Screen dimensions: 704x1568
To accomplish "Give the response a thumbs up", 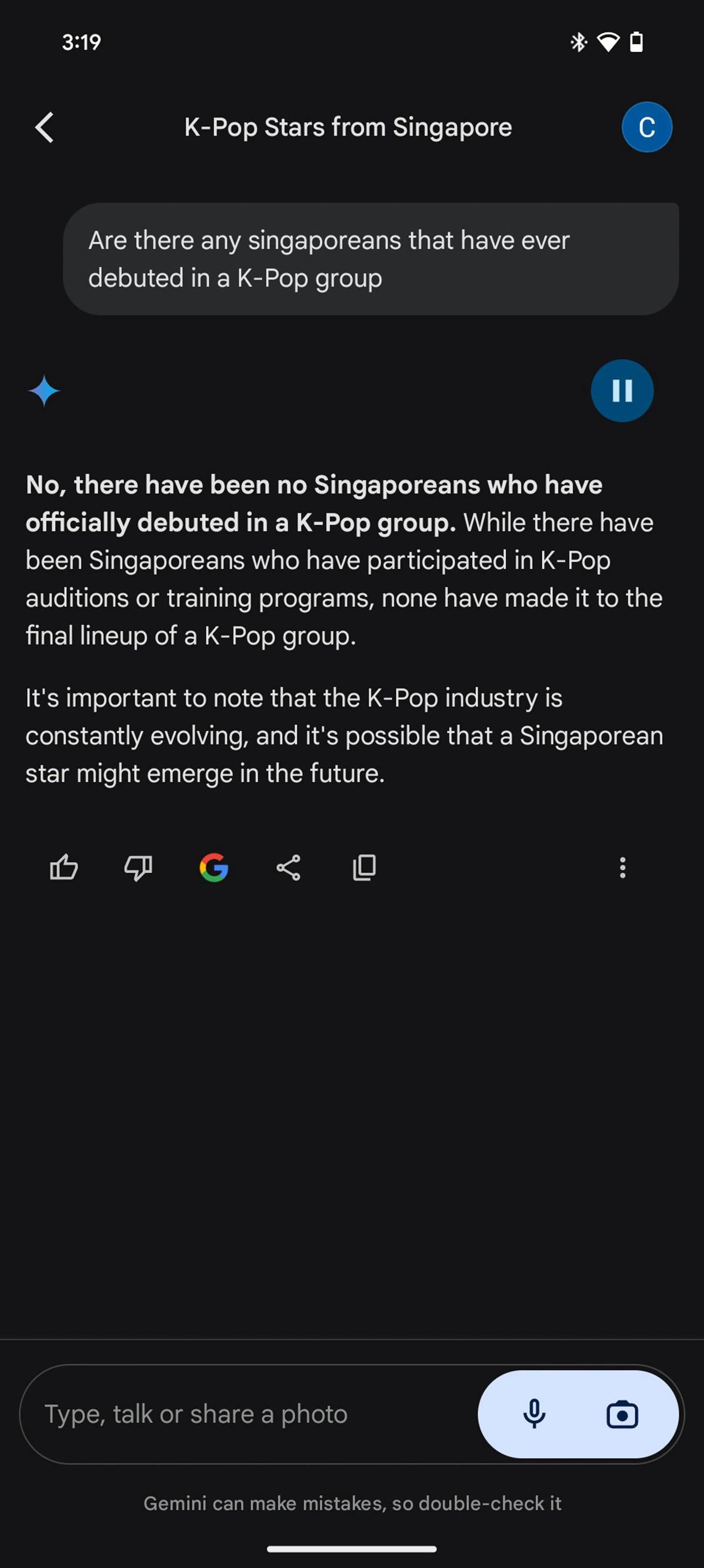I will [63, 867].
